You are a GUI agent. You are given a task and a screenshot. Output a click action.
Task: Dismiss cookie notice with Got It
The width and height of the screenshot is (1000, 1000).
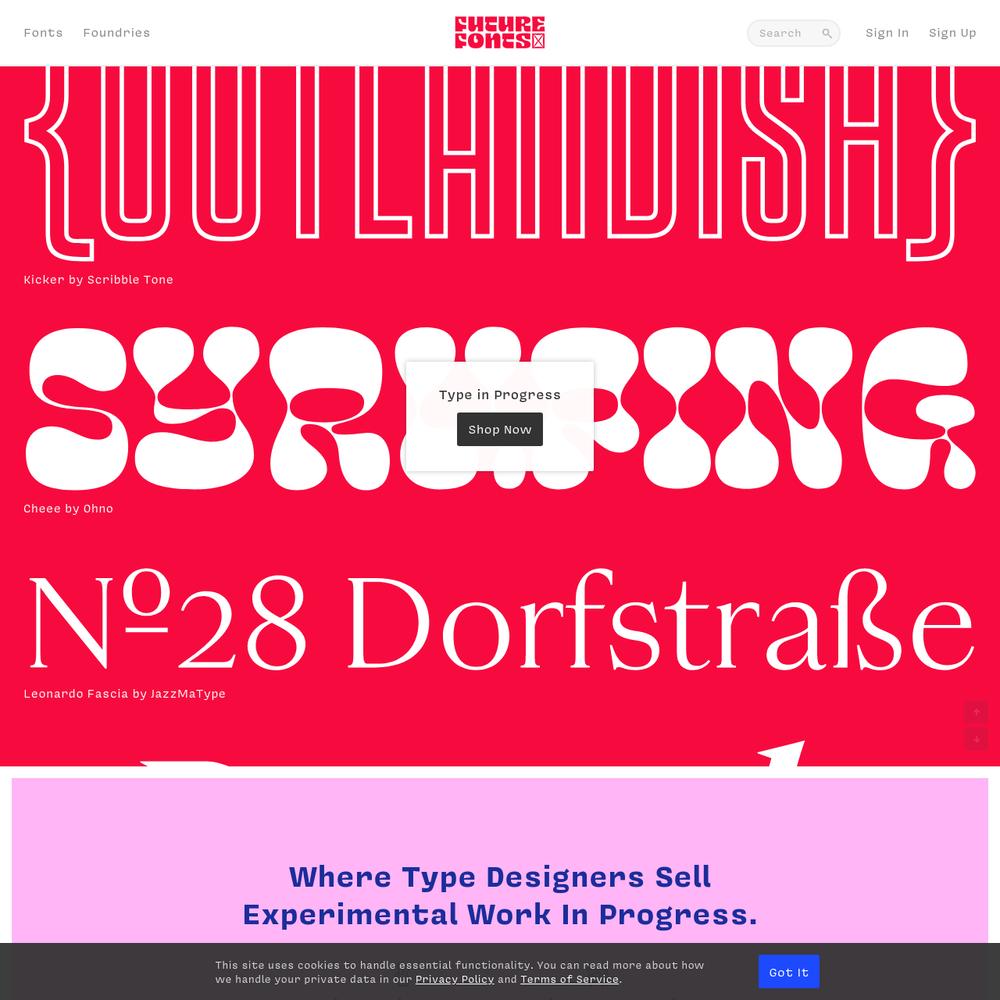[x=788, y=972]
